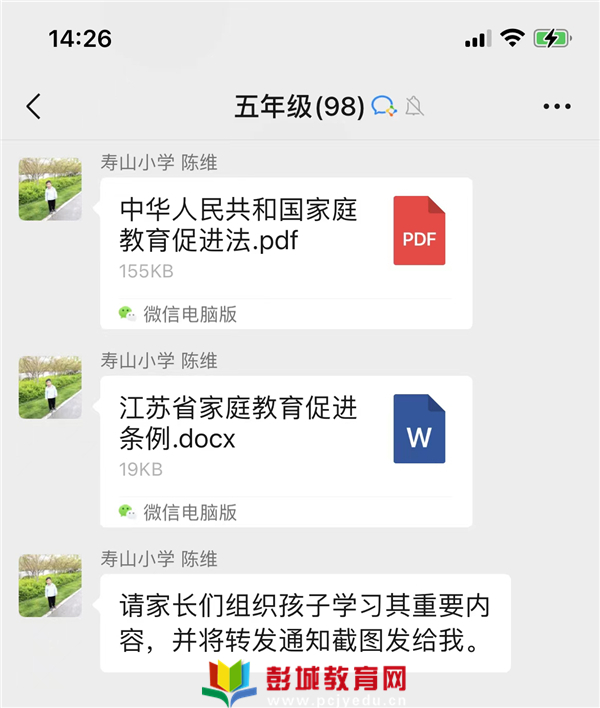Tap 陈维's avatar beside the text message
The width and height of the screenshot is (600, 708).
[50, 585]
